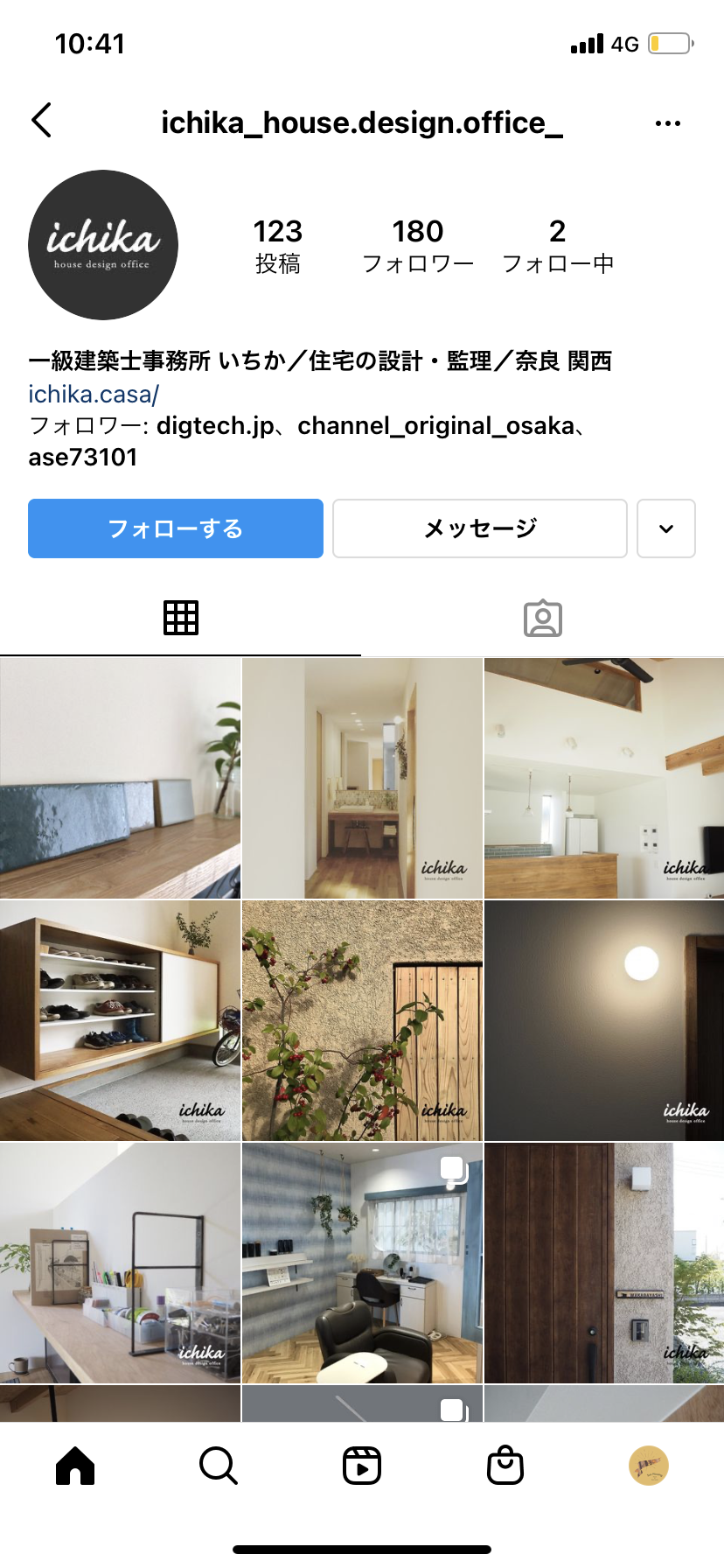Go back using the top-left arrow
This screenshot has height=1568, width=724.
41,121
